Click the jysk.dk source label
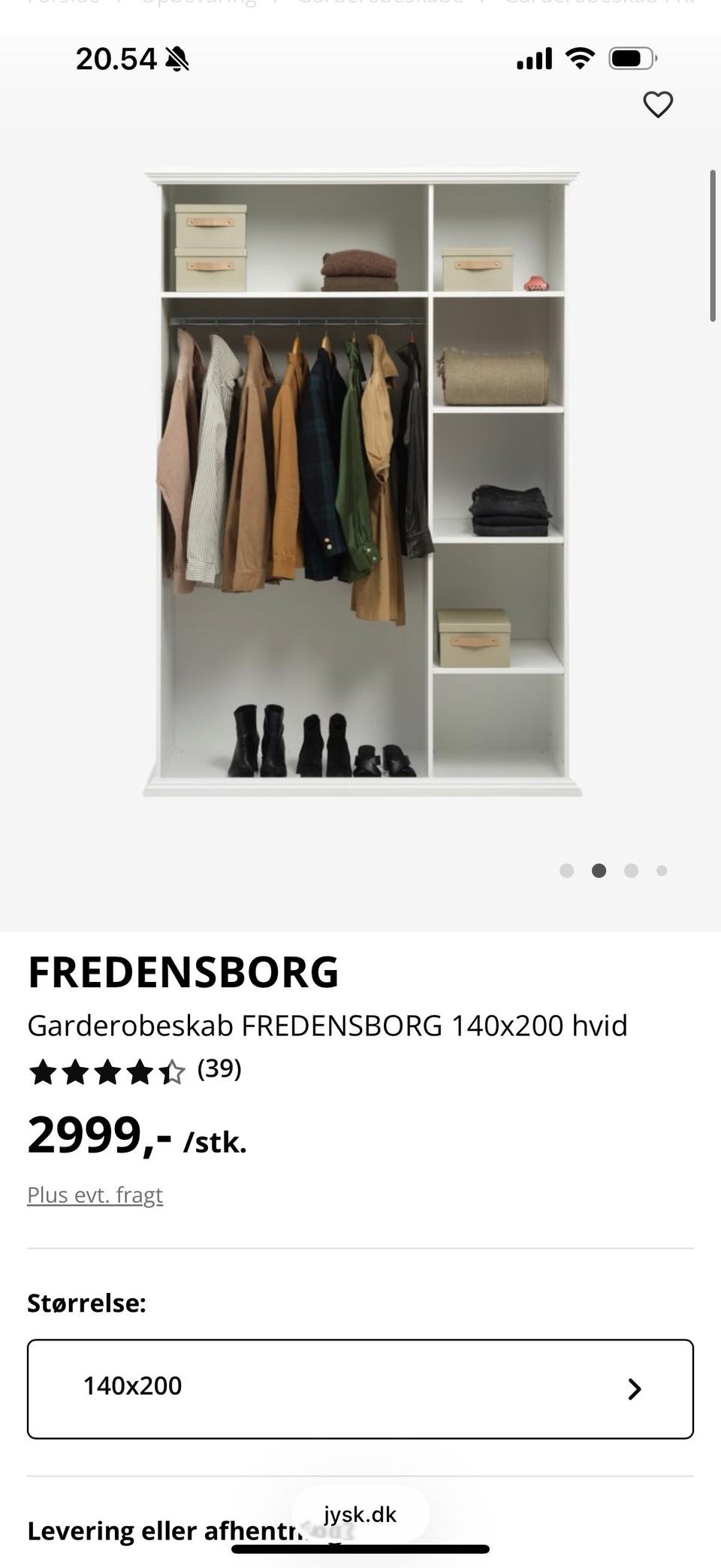Image resolution: width=721 pixels, height=1568 pixels. [x=360, y=1515]
